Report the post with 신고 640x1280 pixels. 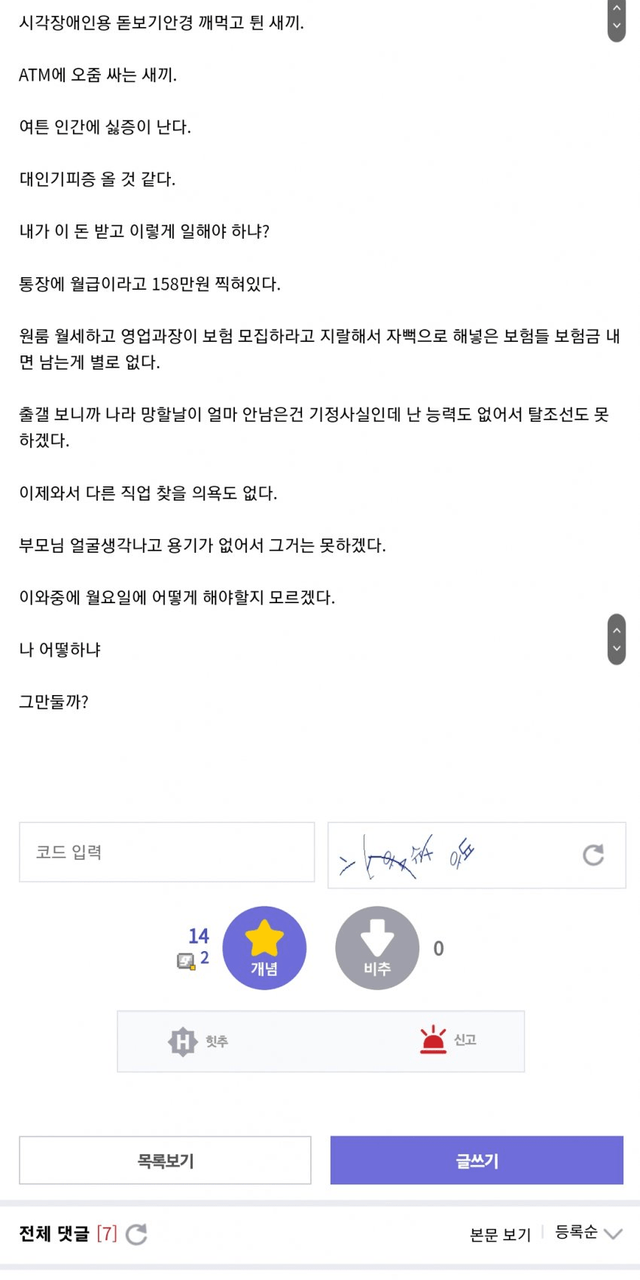[447, 1041]
